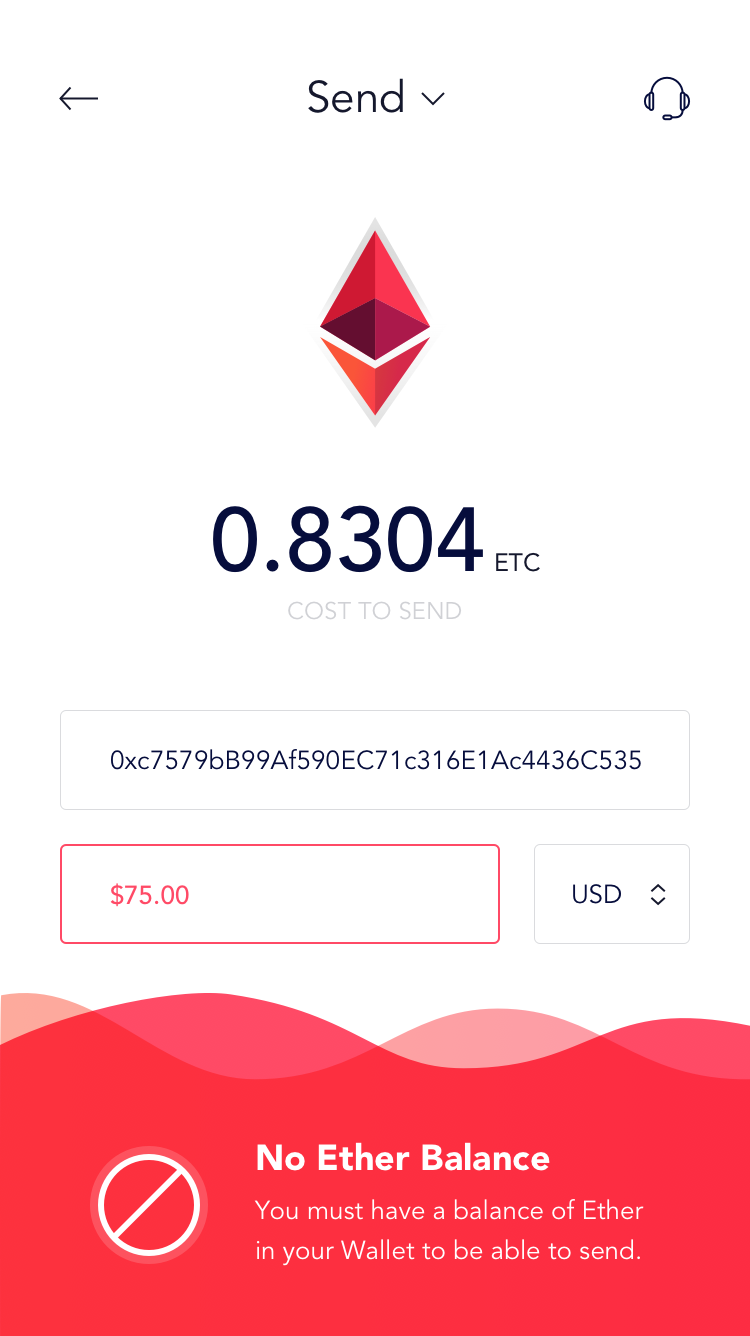
Task: Tap the $75.00 amount field
Action: (x=280, y=894)
